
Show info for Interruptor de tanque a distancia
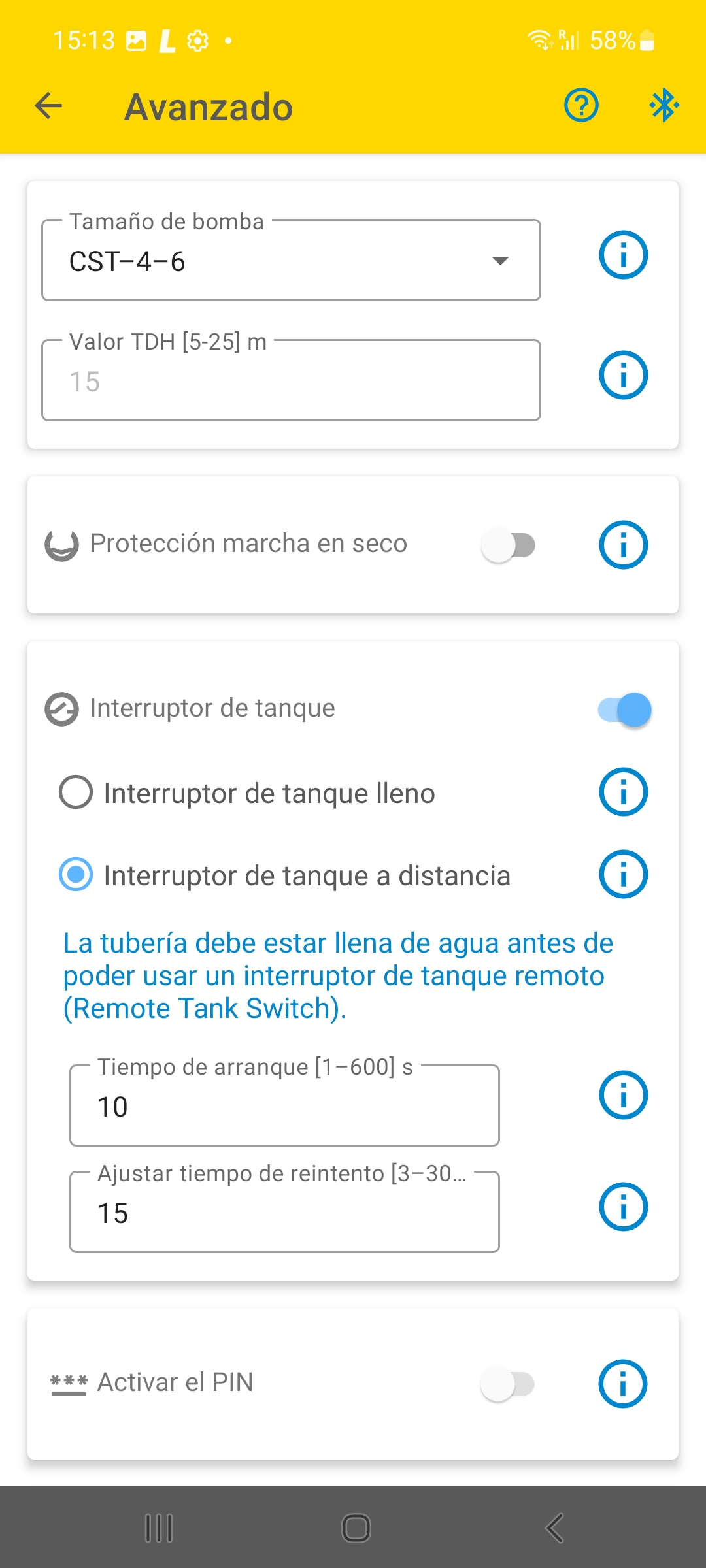click(623, 874)
